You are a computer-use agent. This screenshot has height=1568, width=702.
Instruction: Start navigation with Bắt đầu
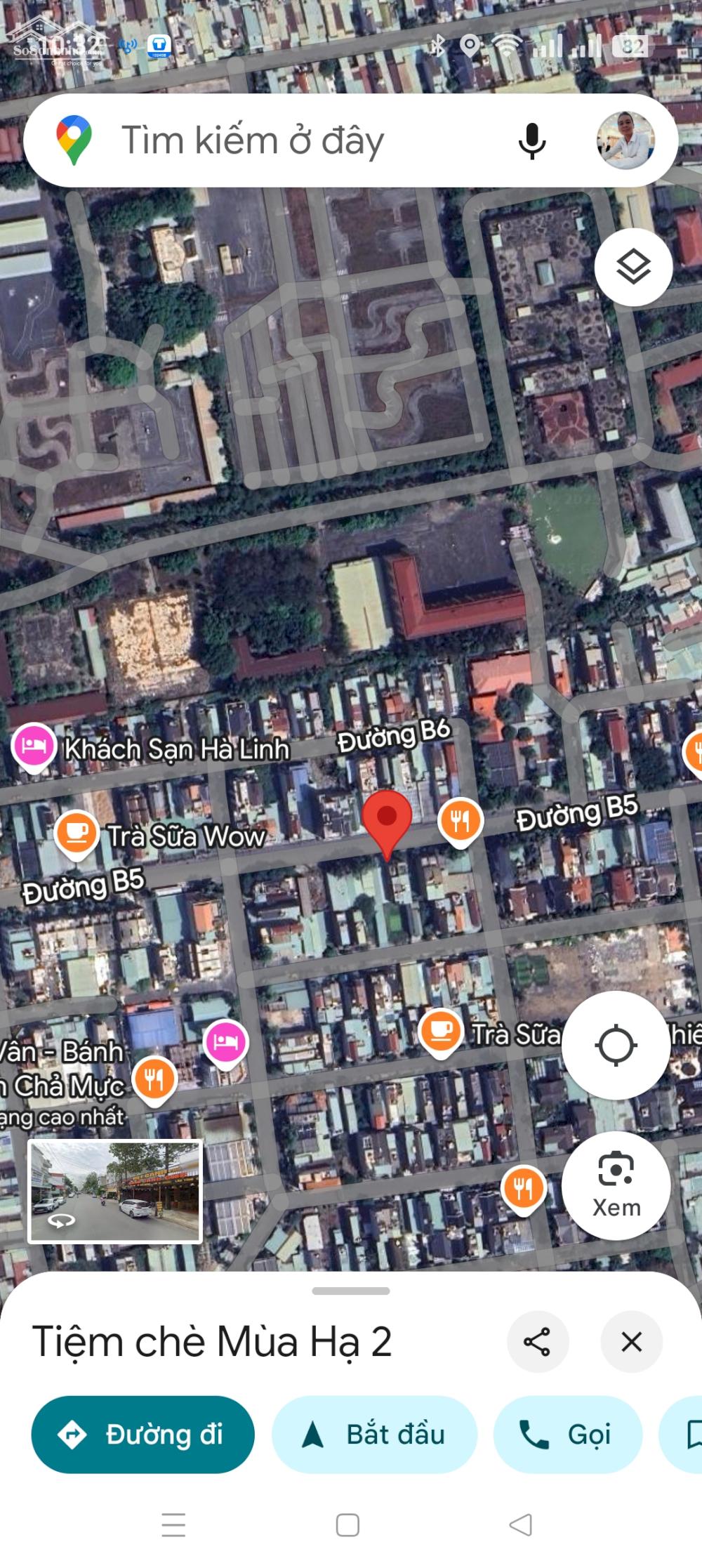[374, 1435]
